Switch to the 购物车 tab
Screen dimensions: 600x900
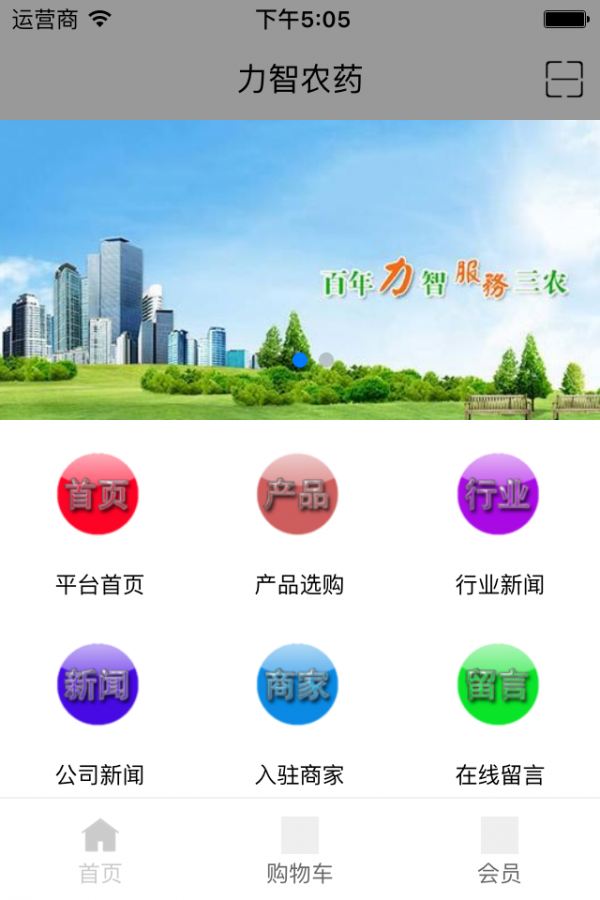pyautogui.click(x=300, y=850)
